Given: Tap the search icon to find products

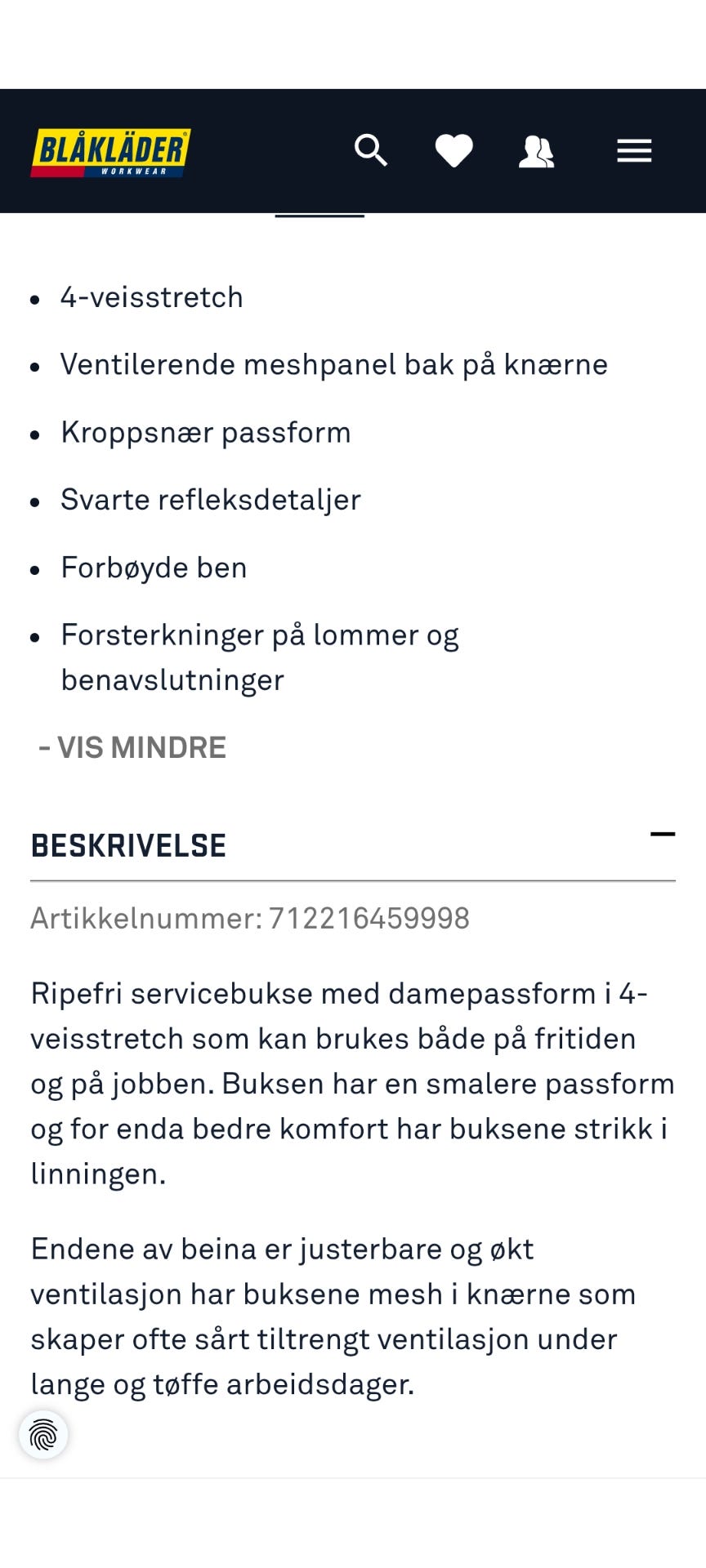Looking at the screenshot, I should point(371,150).
